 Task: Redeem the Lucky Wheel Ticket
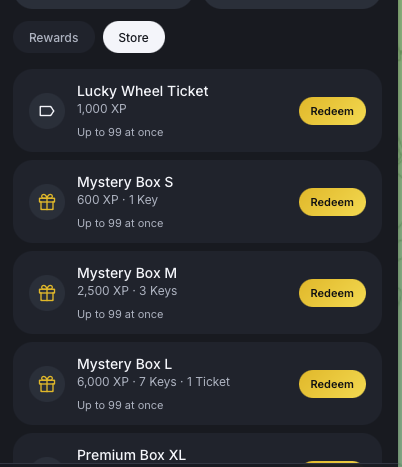[x=332, y=111]
